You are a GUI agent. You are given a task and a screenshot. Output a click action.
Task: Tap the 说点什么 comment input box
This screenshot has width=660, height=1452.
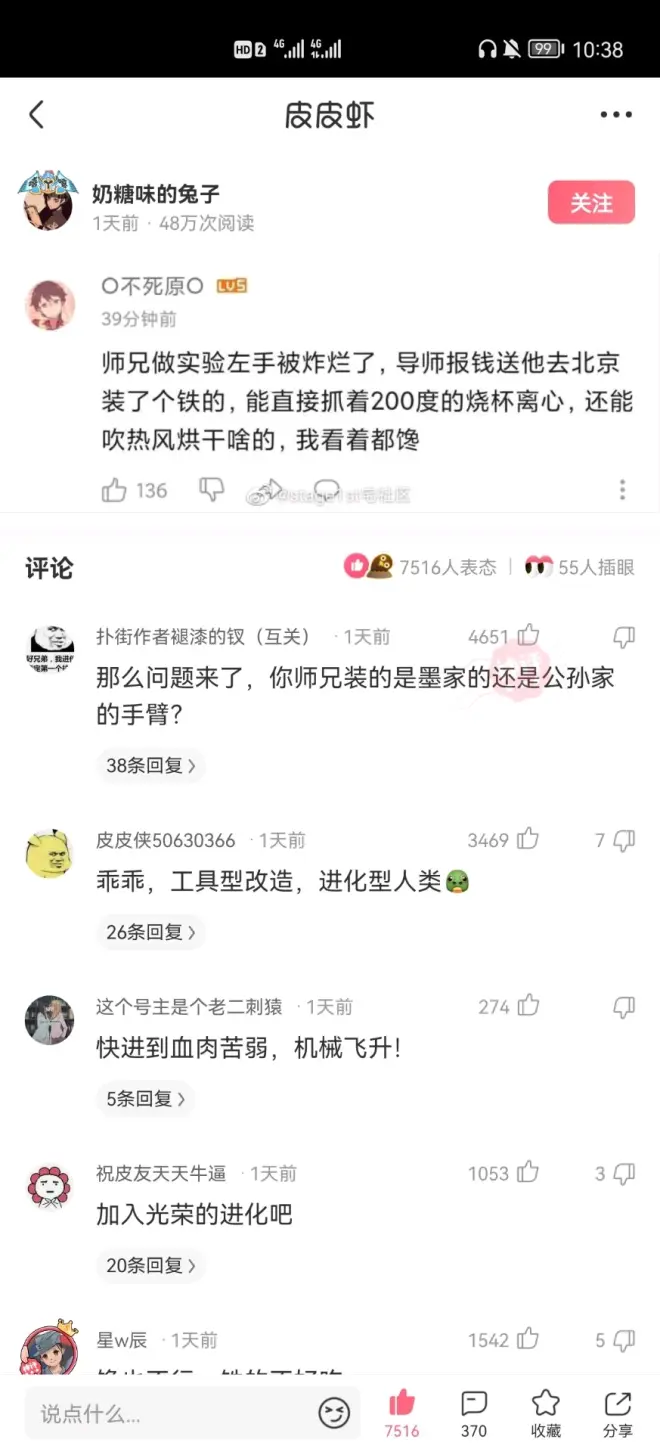170,1413
